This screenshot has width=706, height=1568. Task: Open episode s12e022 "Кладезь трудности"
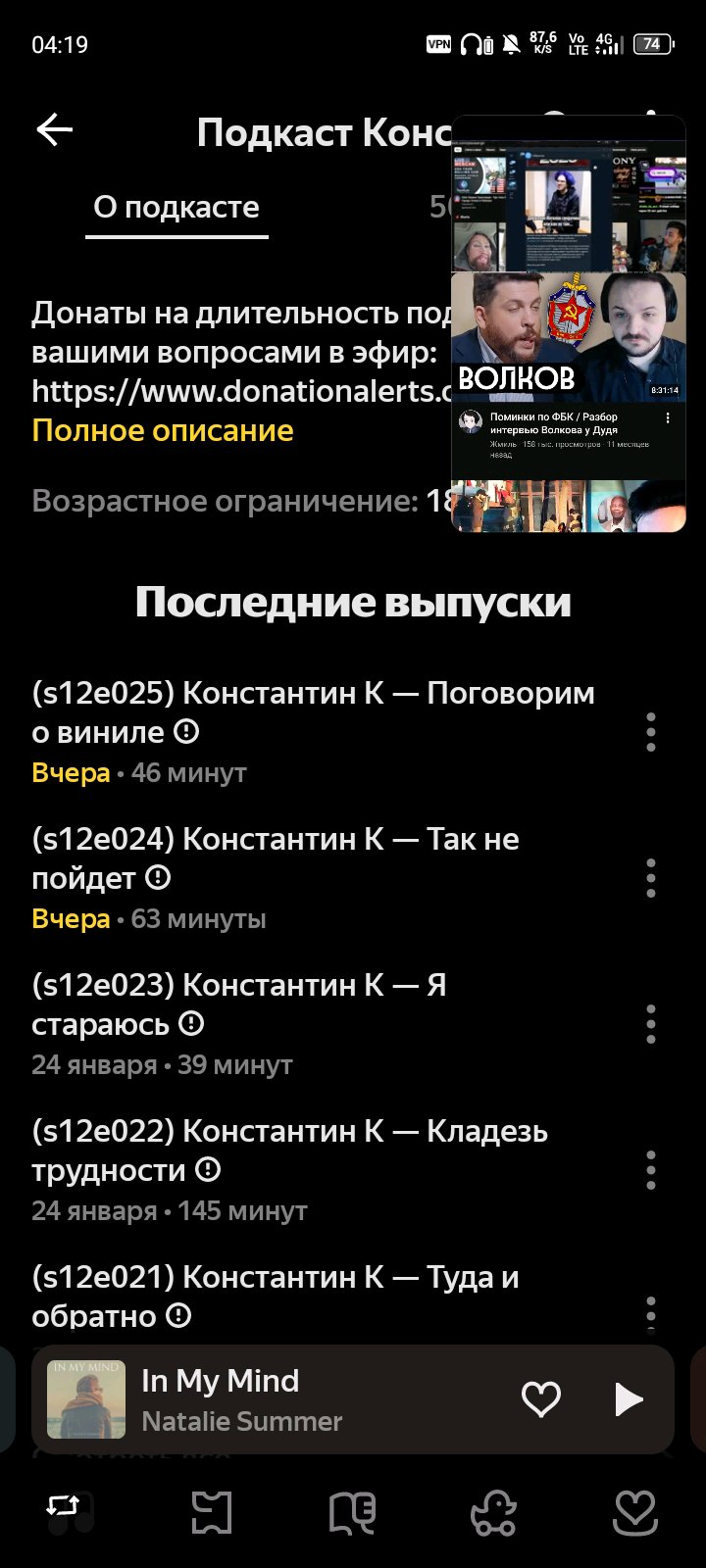point(294,1151)
